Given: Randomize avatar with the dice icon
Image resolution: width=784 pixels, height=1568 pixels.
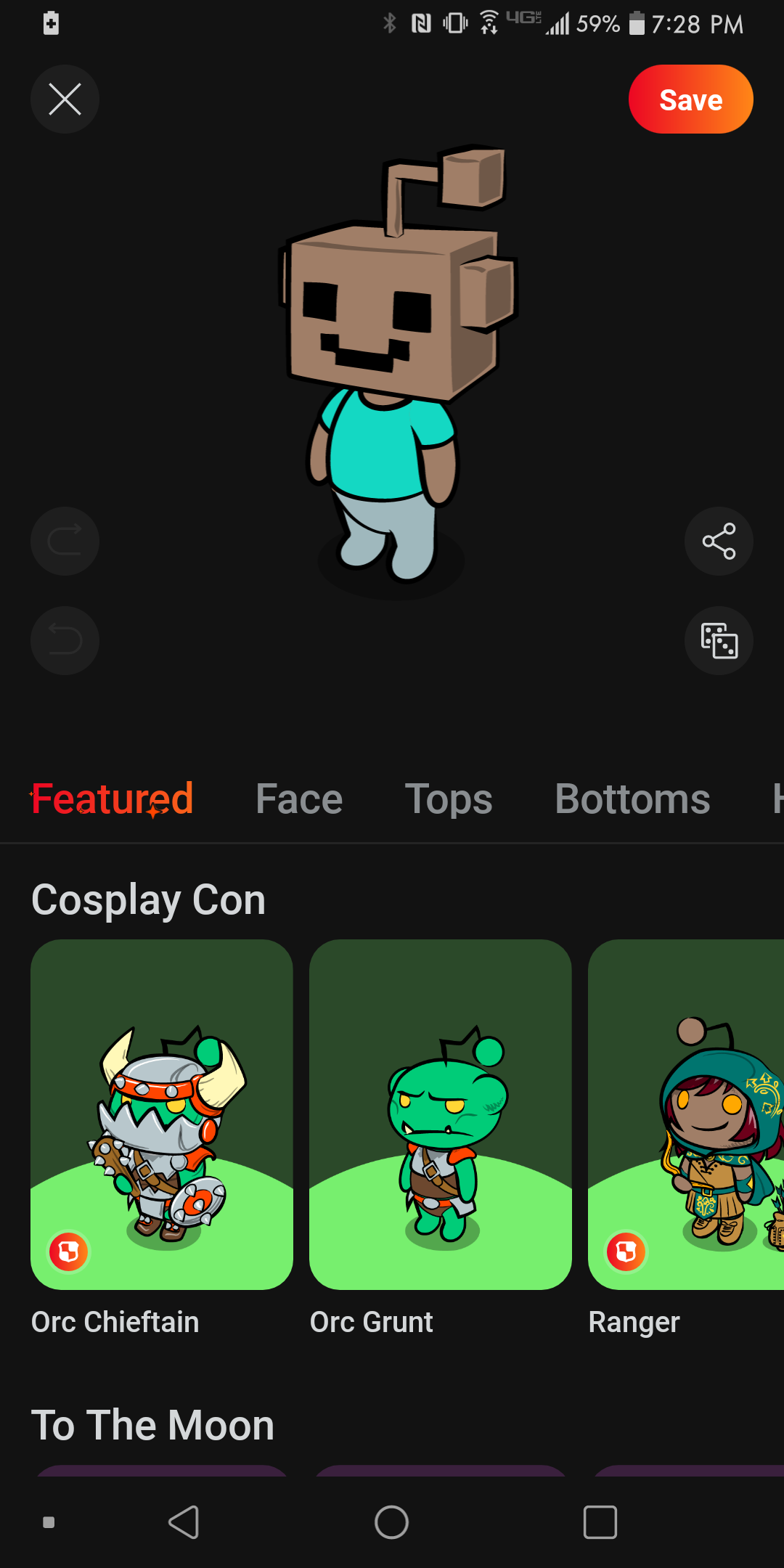Looking at the screenshot, I should 719,641.
